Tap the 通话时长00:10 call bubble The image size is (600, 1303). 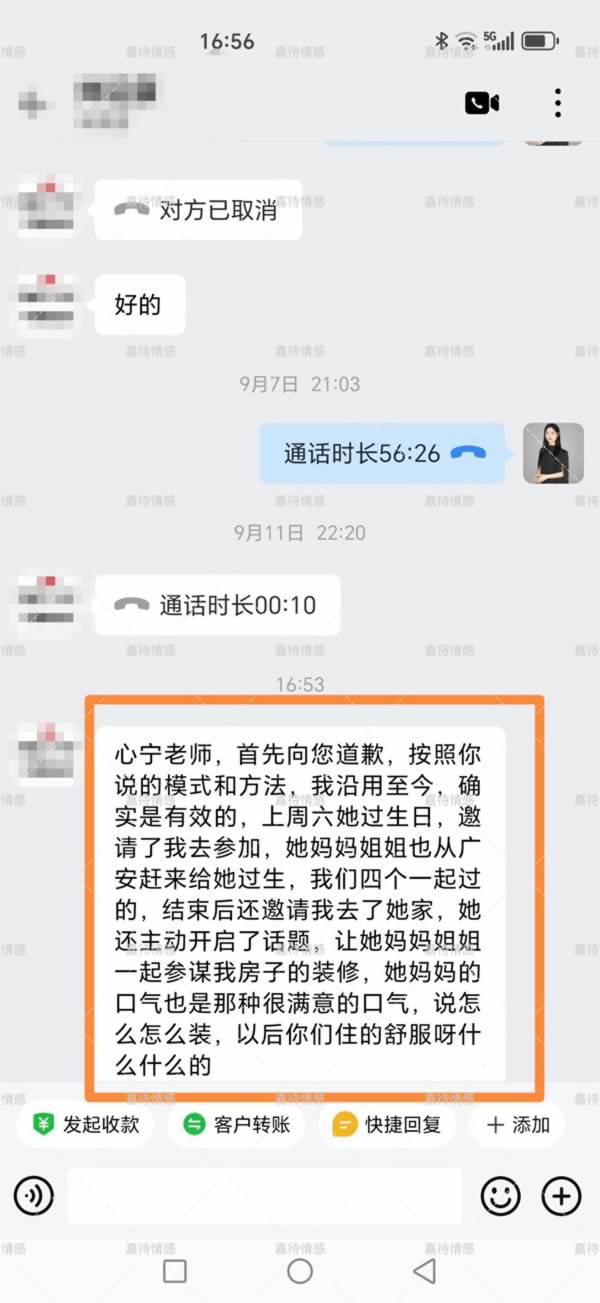[x=217, y=605]
